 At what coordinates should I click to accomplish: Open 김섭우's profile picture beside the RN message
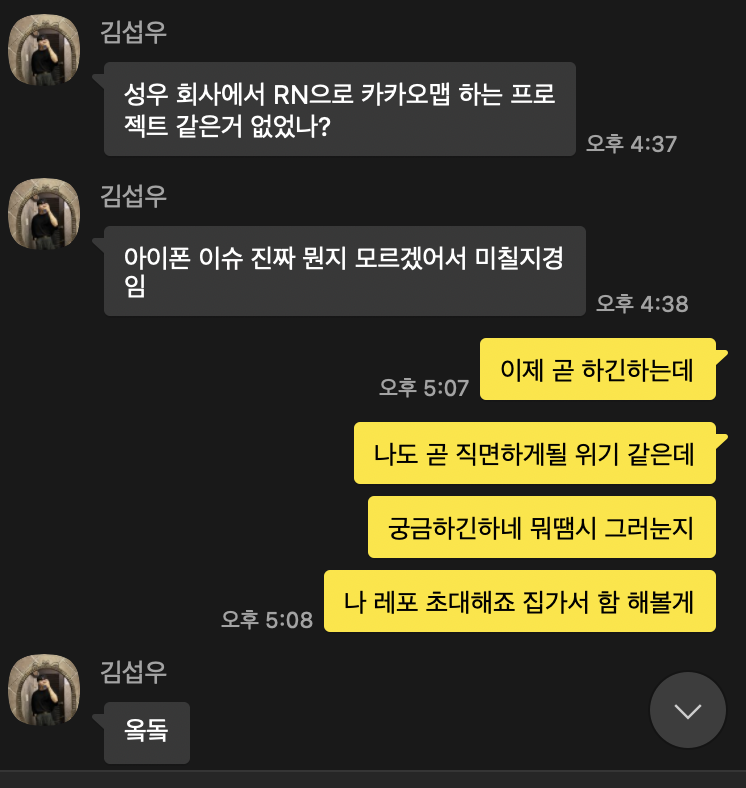44,51
